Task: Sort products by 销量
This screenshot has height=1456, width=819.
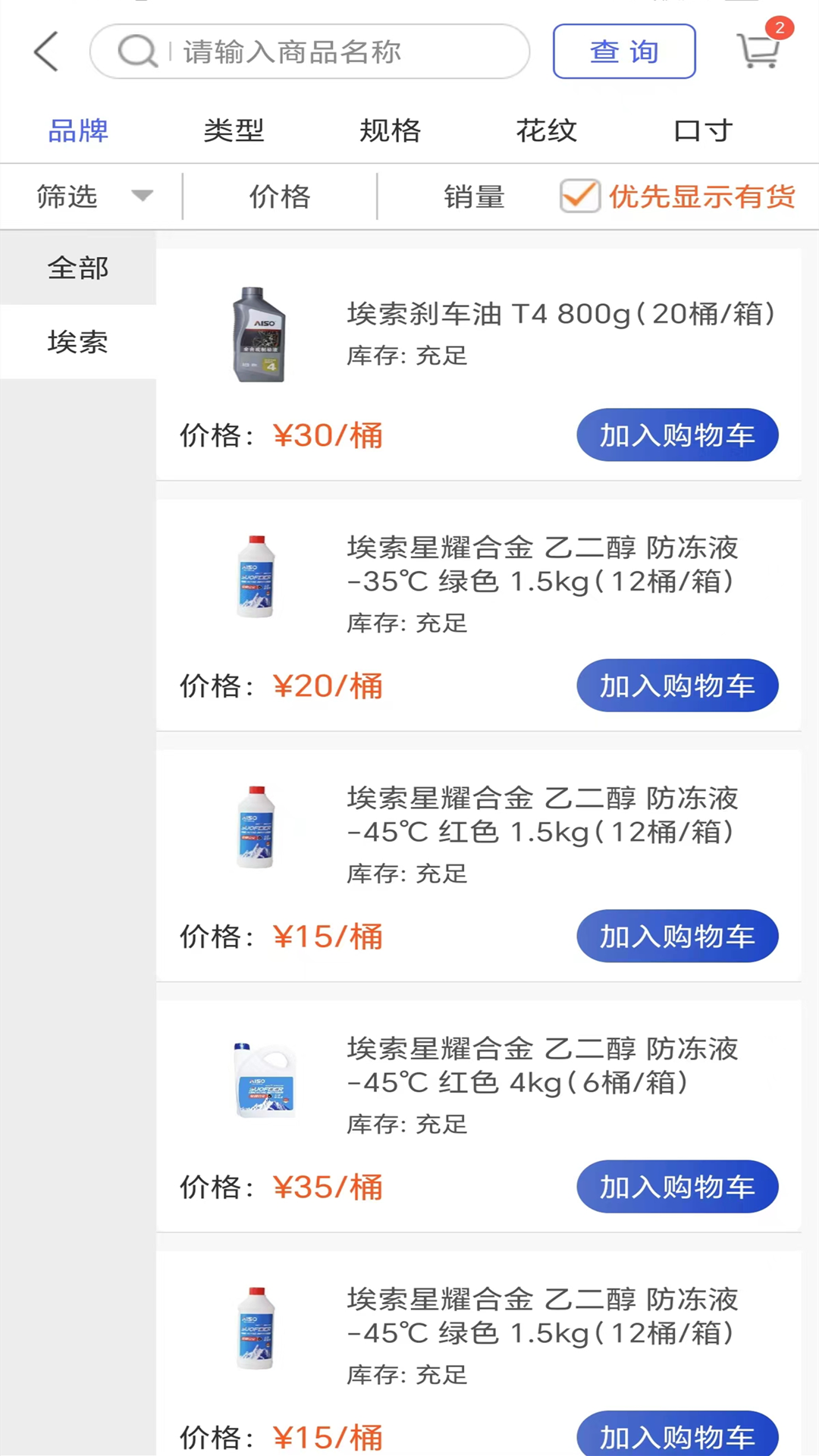Action: [x=474, y=196]
